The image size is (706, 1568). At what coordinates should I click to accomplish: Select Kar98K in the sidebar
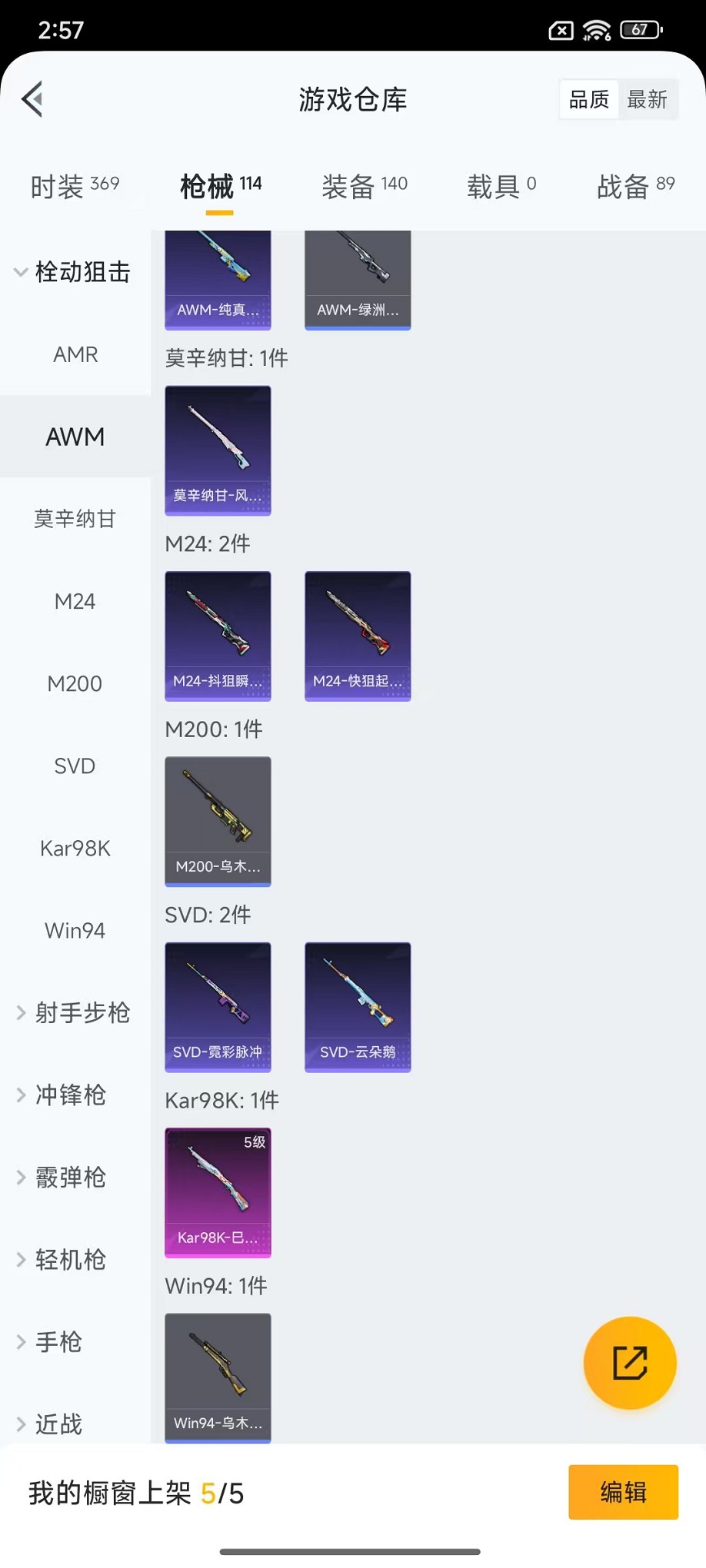[75, 849]
